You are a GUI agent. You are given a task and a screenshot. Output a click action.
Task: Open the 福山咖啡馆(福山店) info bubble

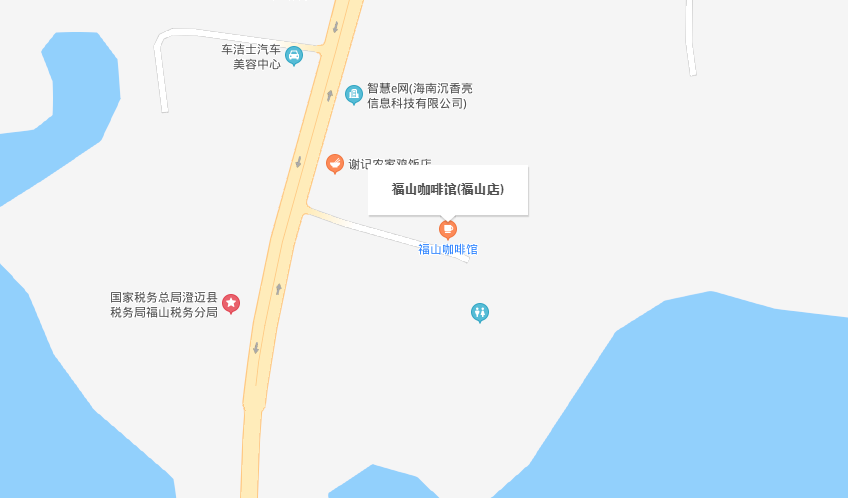tap(447, 189)
